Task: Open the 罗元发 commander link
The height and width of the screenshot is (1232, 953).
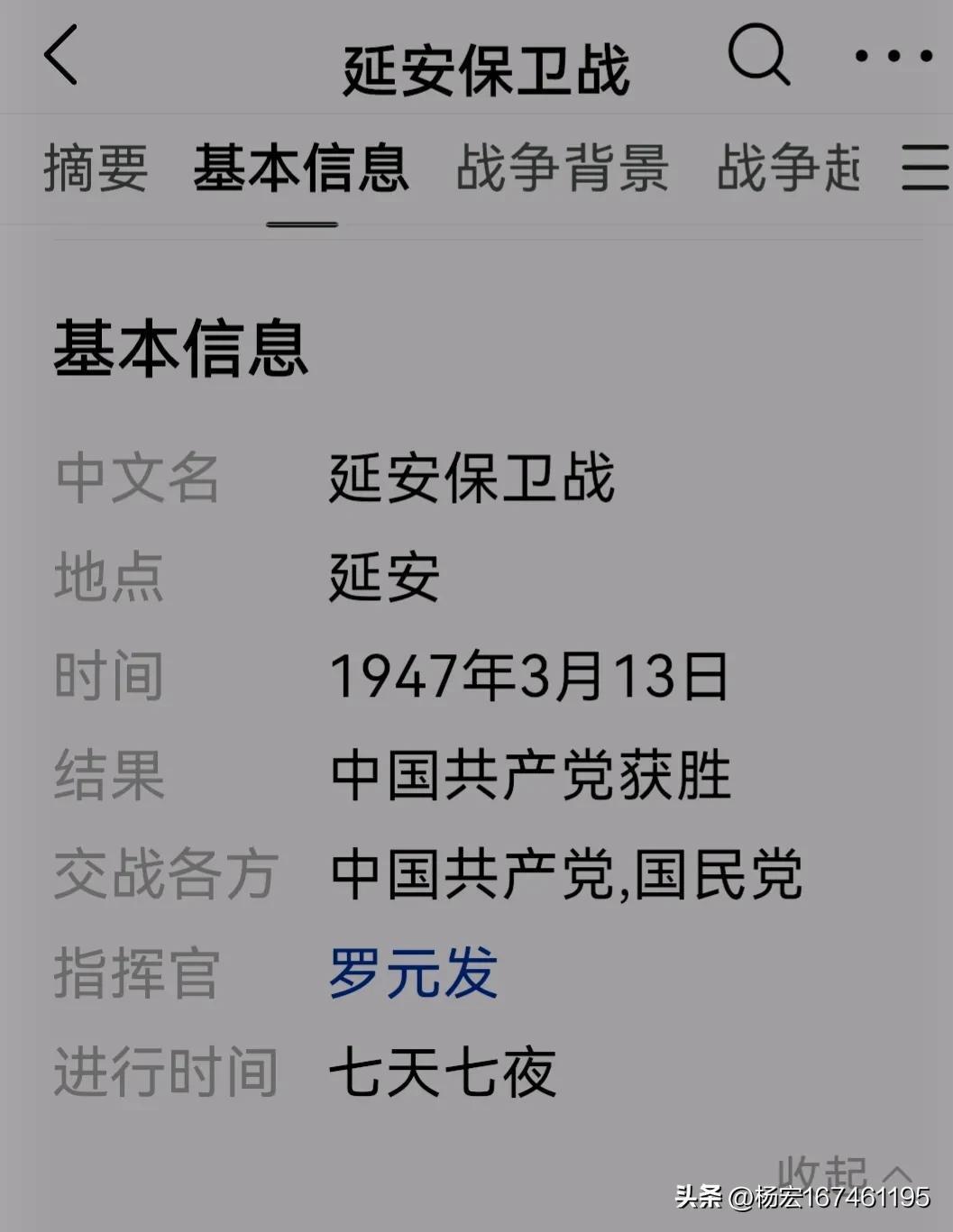Action: (x=413, y=973)
